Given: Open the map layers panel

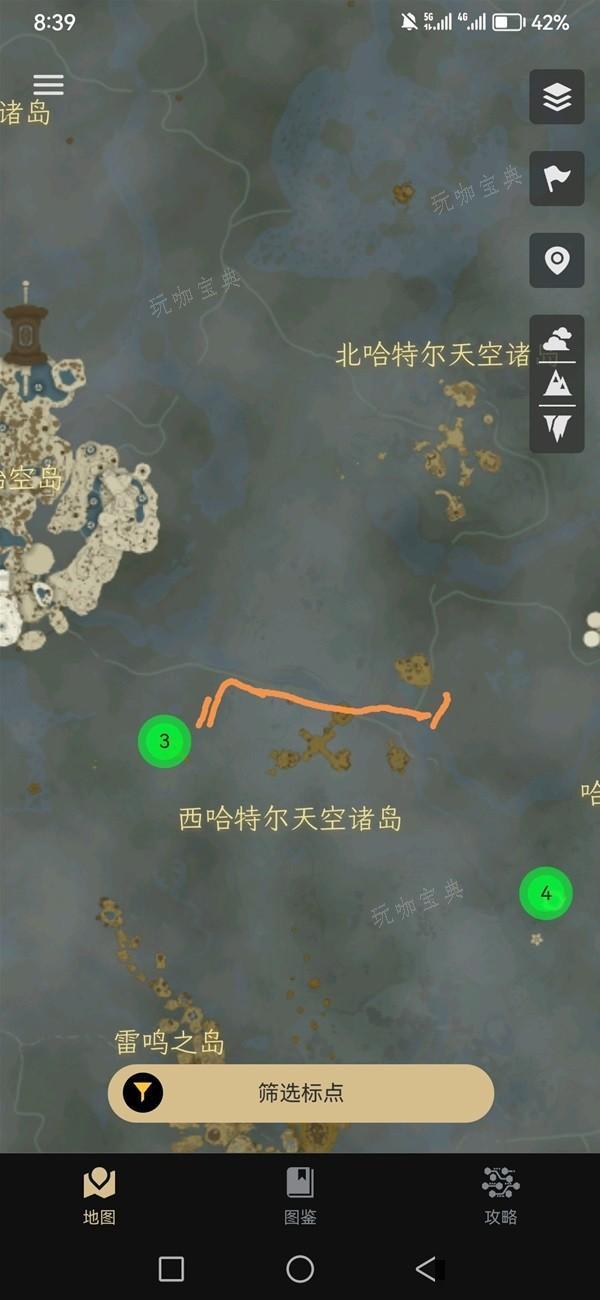Looking at the screenshot, I should coord(557,97).
